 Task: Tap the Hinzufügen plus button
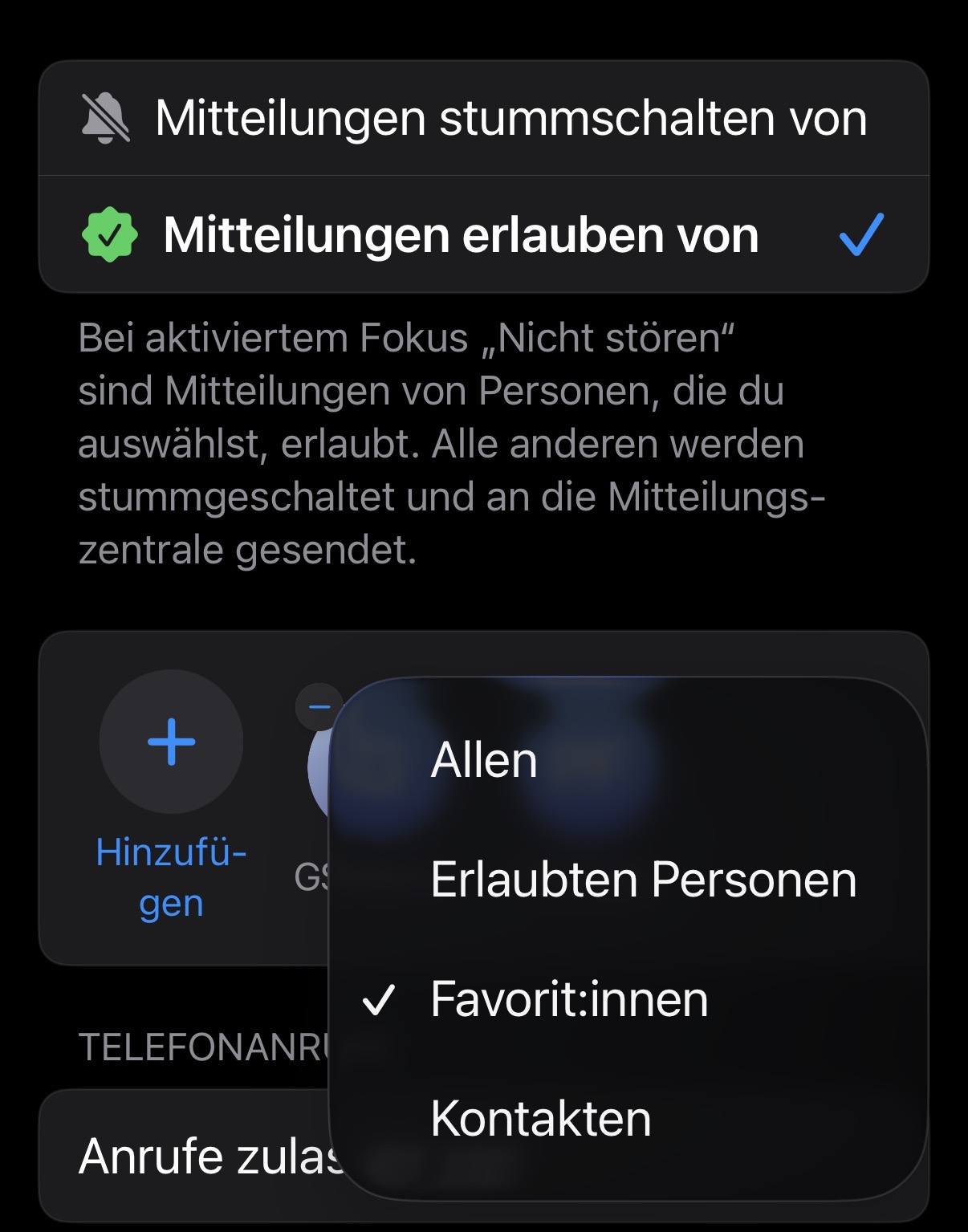tap(171, 742)
